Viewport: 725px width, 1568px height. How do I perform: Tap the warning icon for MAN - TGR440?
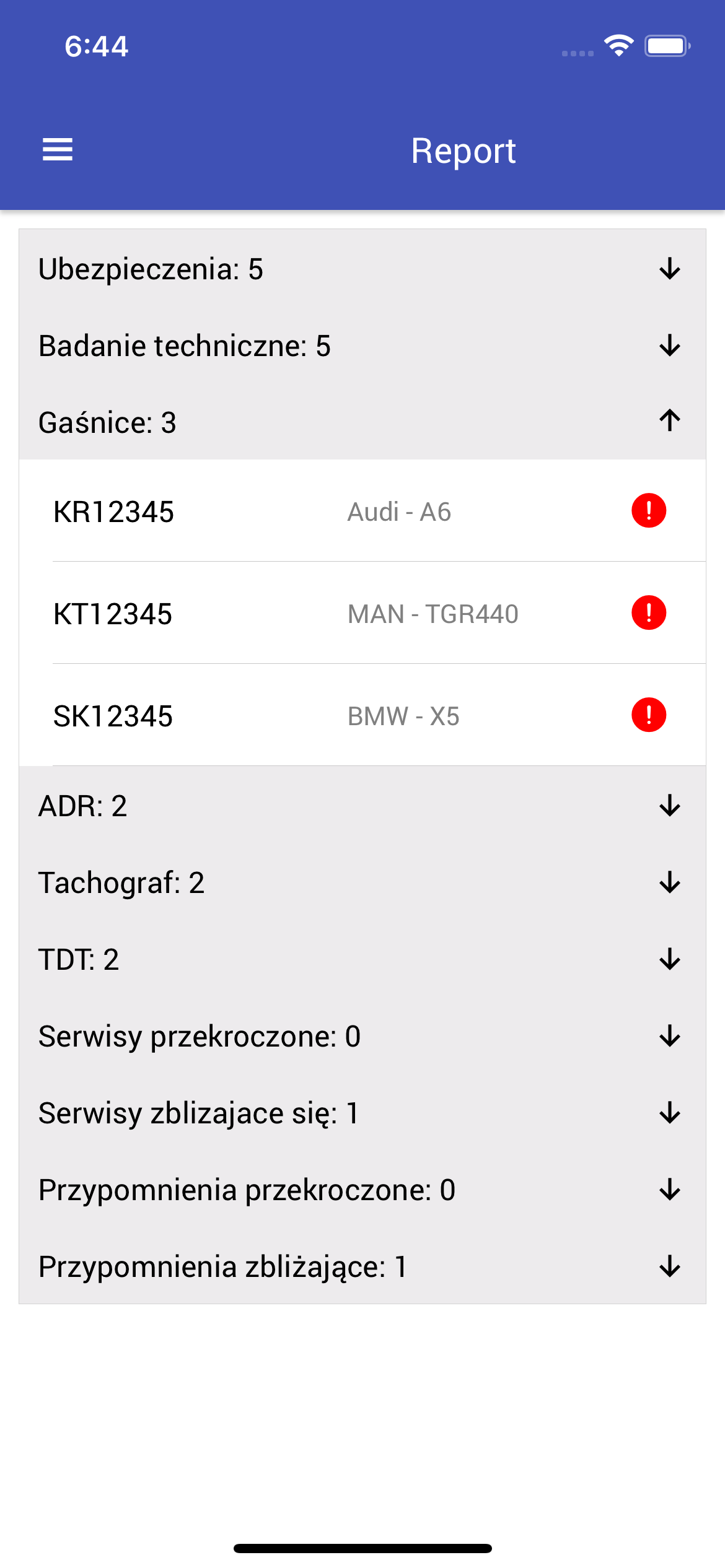[x=648, y=612]
